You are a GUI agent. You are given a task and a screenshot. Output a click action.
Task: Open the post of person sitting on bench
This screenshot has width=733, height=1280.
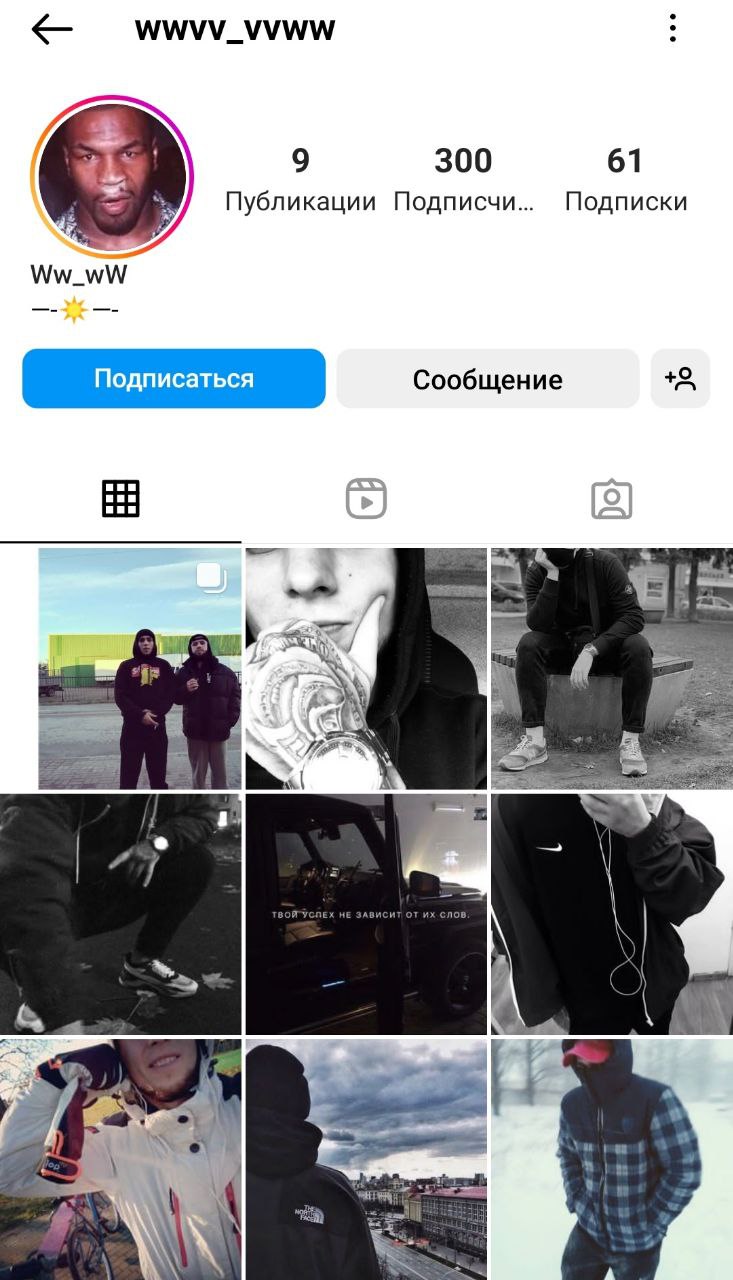pos(612,668)
